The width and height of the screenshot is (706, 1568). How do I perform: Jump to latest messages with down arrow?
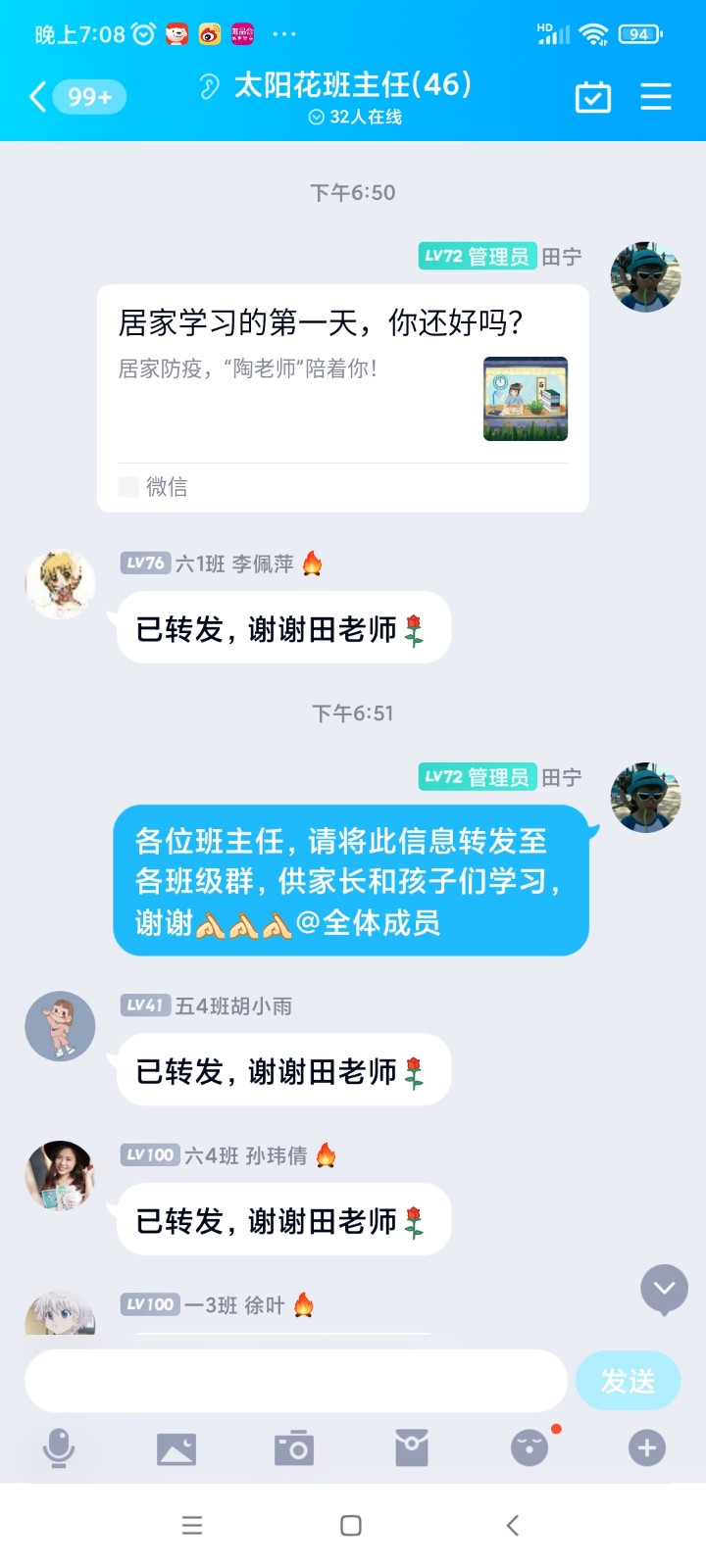coord(664,1289)
